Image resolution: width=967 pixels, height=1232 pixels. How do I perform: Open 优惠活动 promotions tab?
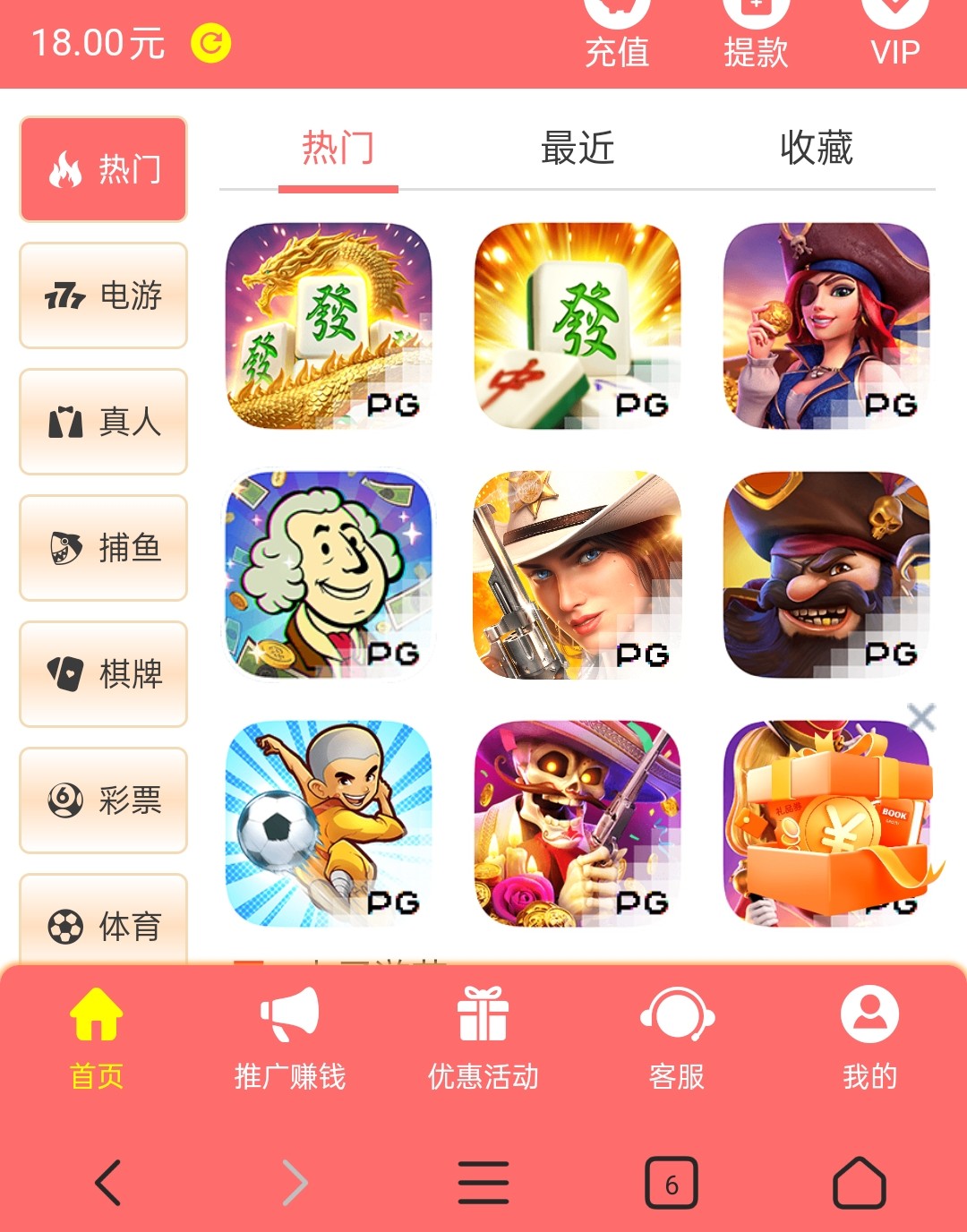pyautogui.click(x=483, y=1039)
